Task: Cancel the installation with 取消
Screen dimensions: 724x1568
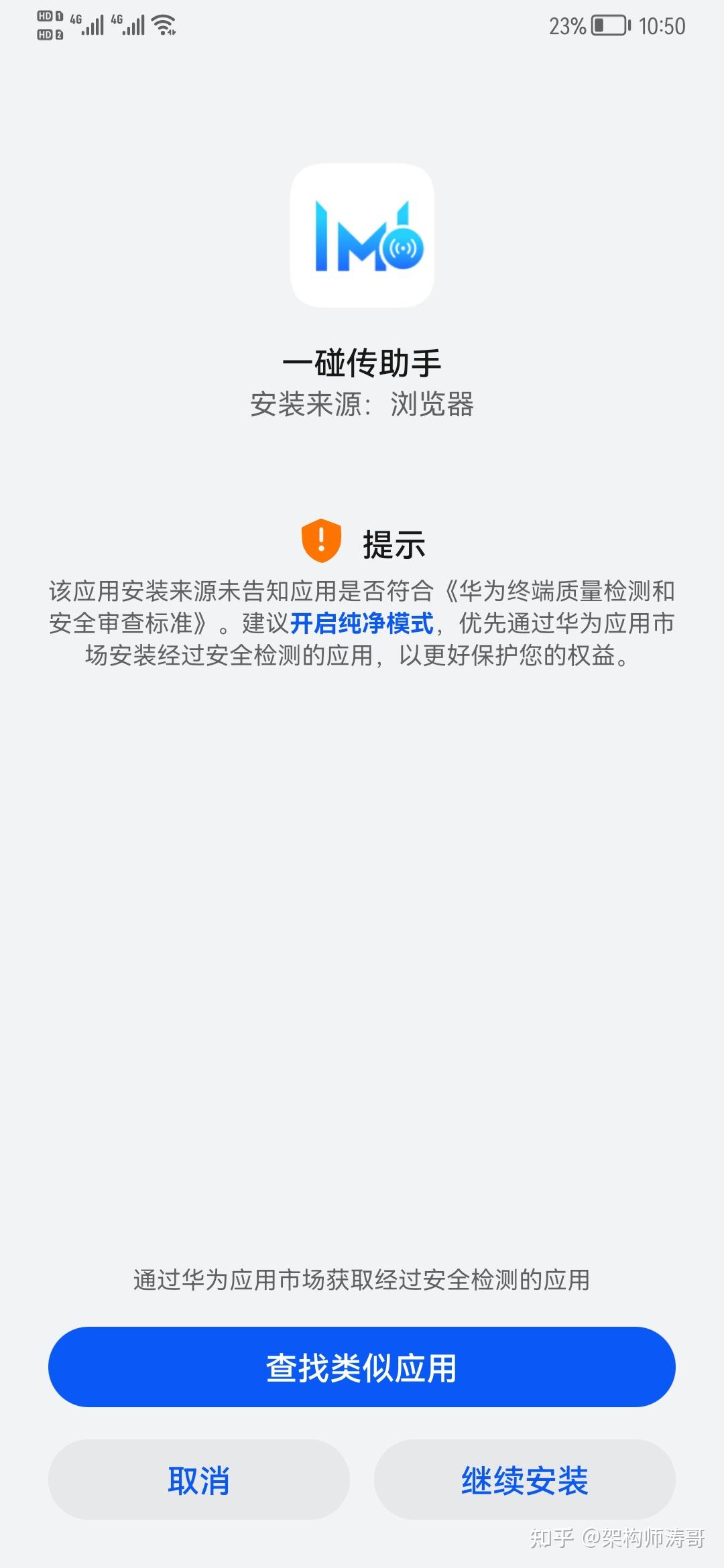Action: coord(198,1481)
